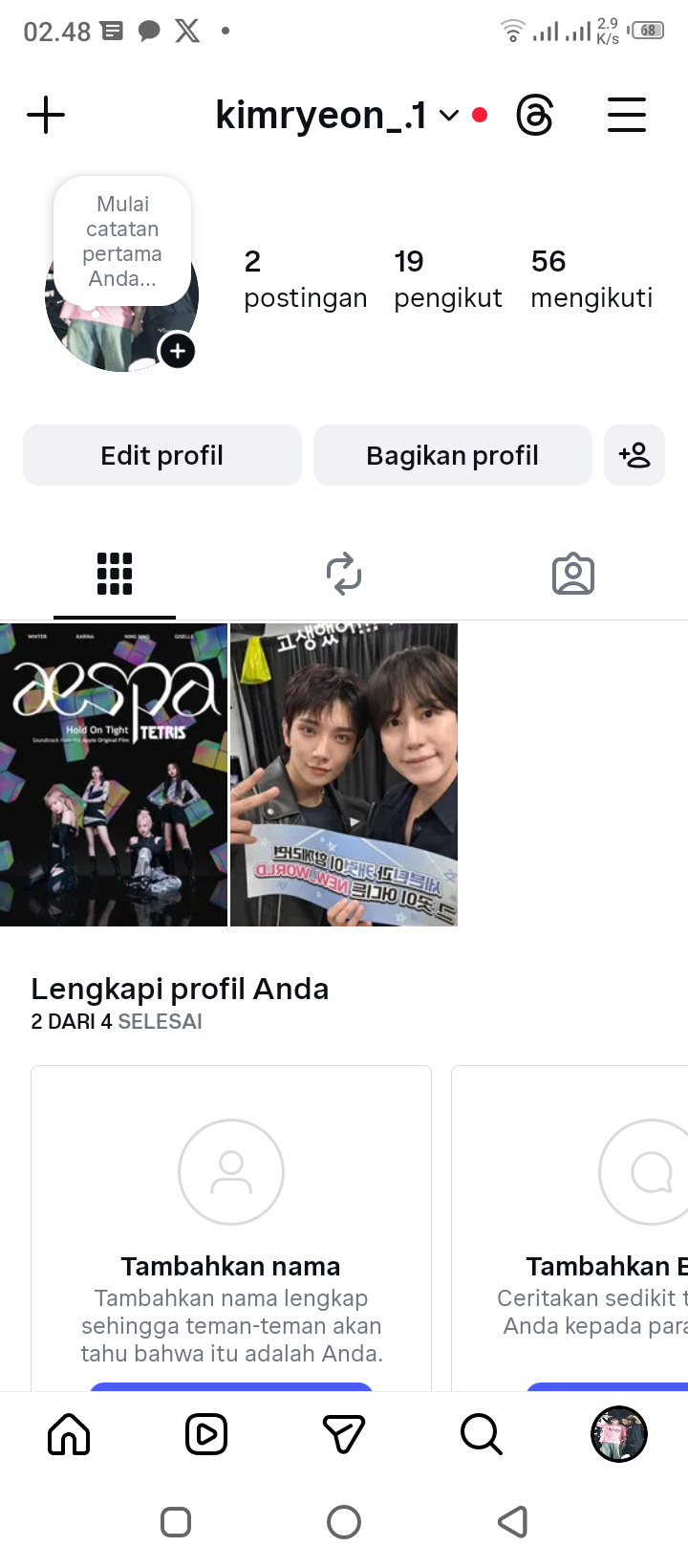688x1568 pixels.
Task: Switch to the posts grid tab
Action: pyautogui.click(x=115, y=574)
